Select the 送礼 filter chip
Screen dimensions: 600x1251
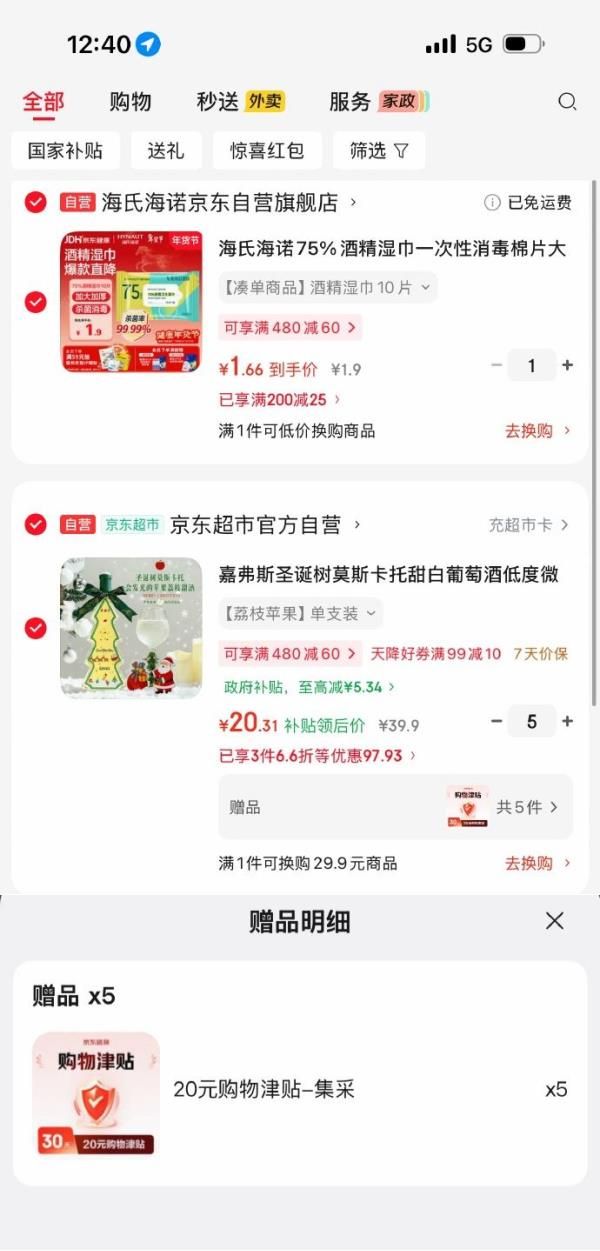pyautogui.click(x=166, y=151)
